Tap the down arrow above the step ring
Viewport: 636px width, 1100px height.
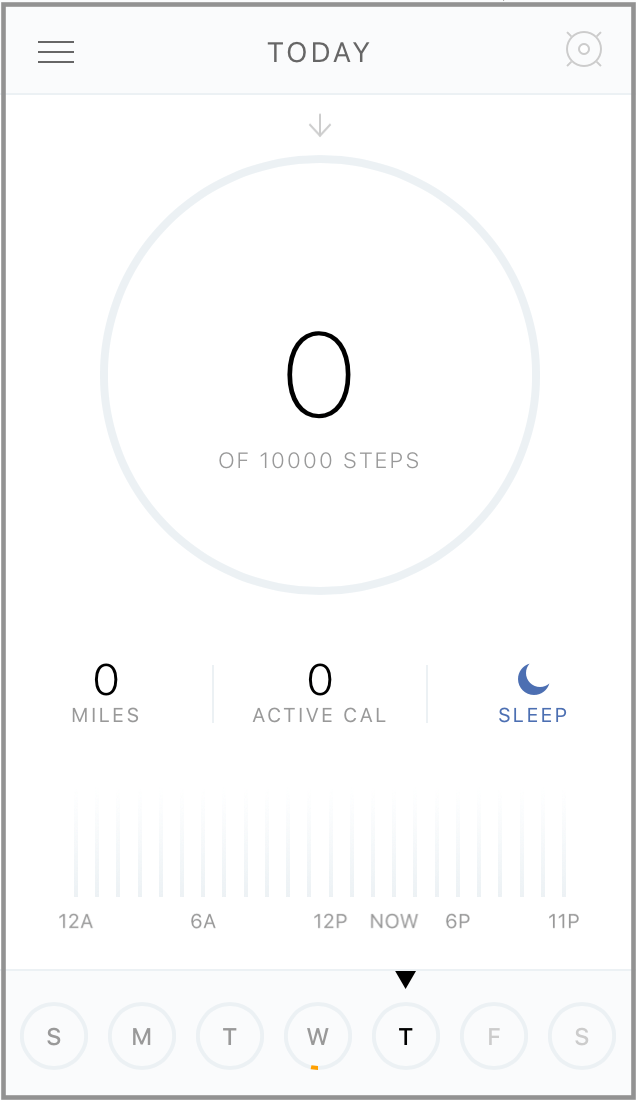click(319, 125)
